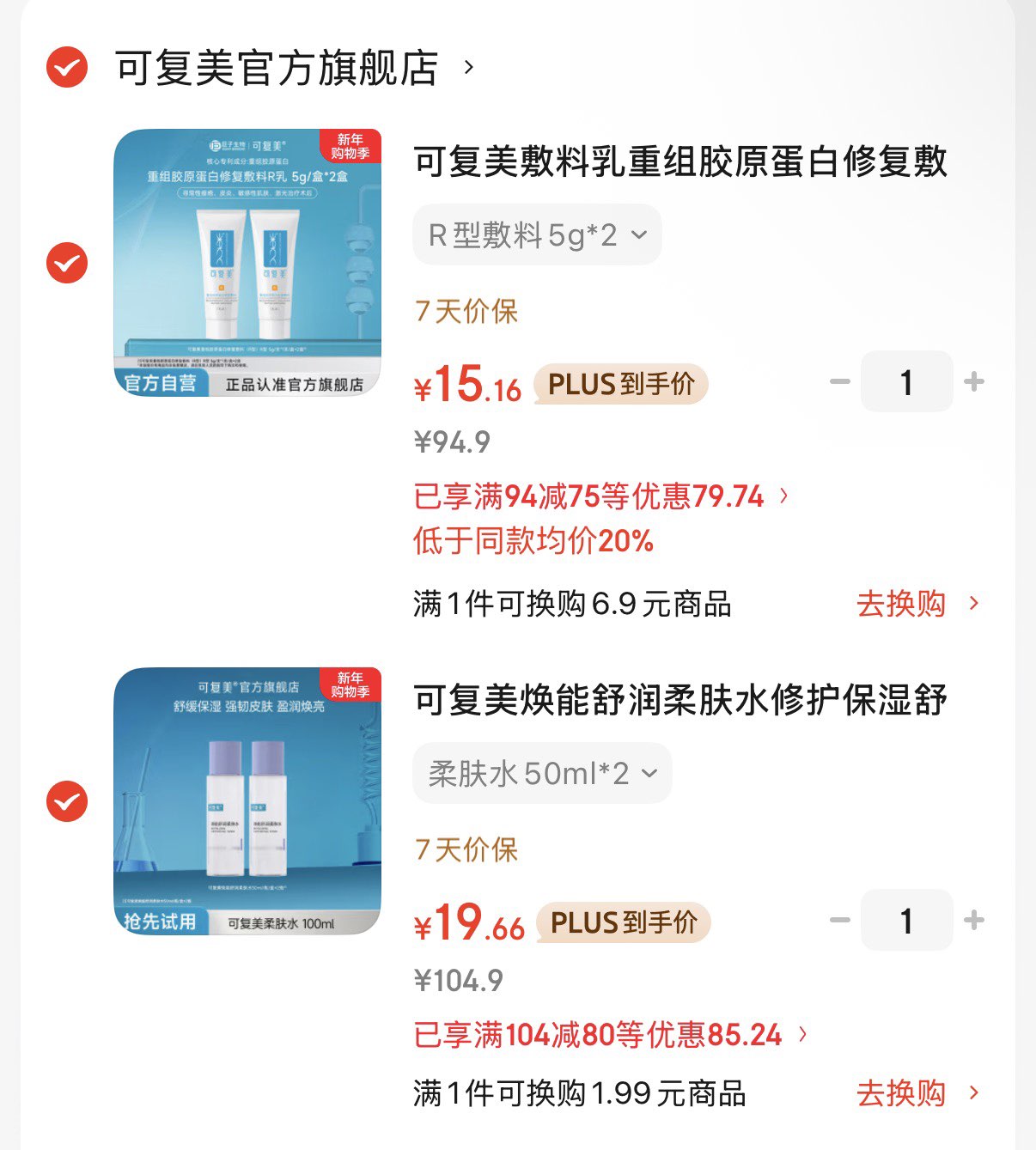Edit quantity field of 敷料乳 item
The width and height of the screenshot is (1036, 1150).
coord(906,382)
